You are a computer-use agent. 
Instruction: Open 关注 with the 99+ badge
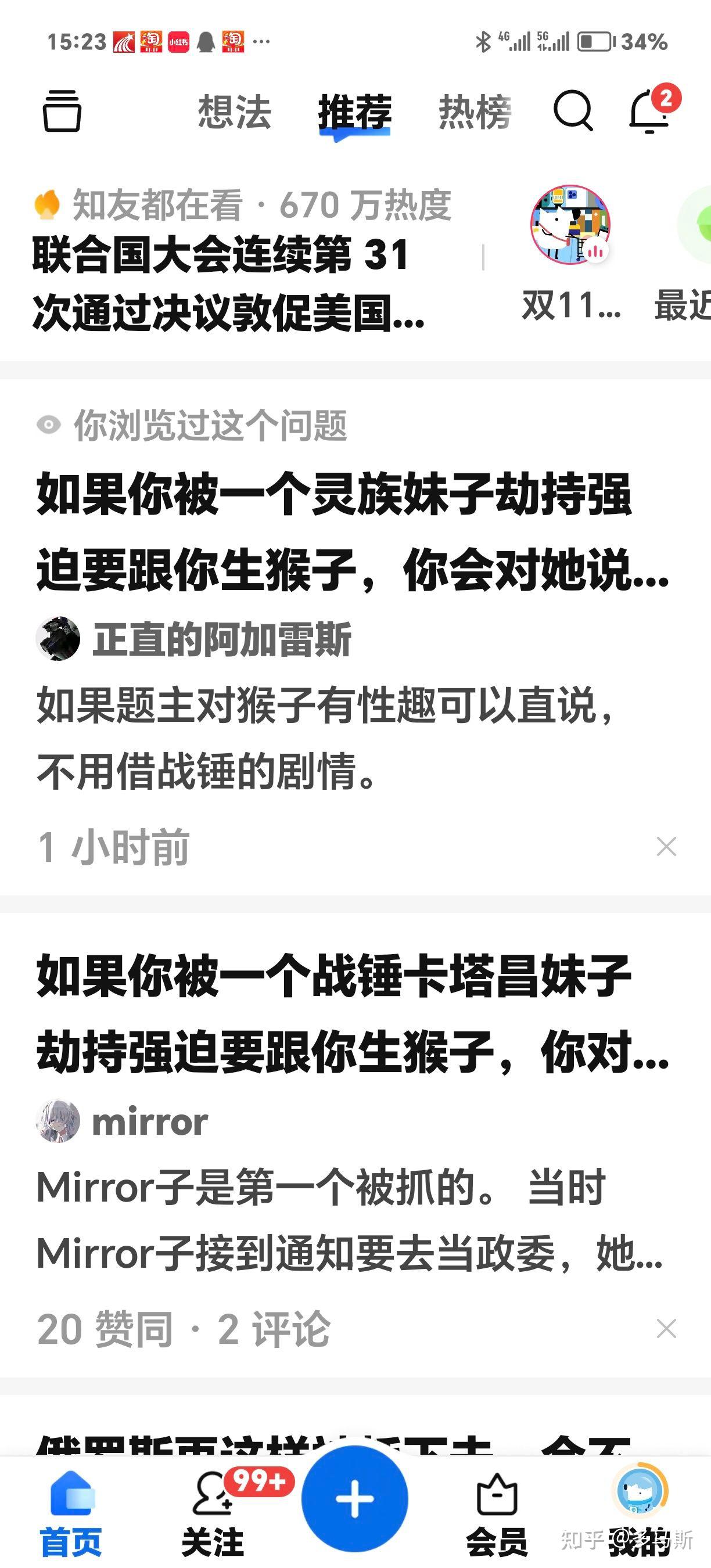213,1504
